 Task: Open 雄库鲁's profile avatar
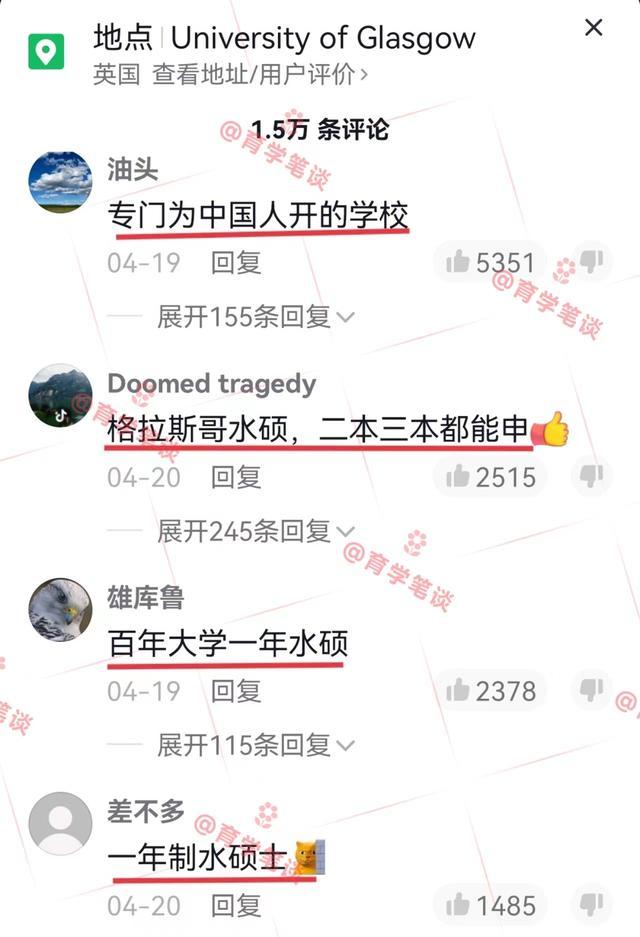60,610
